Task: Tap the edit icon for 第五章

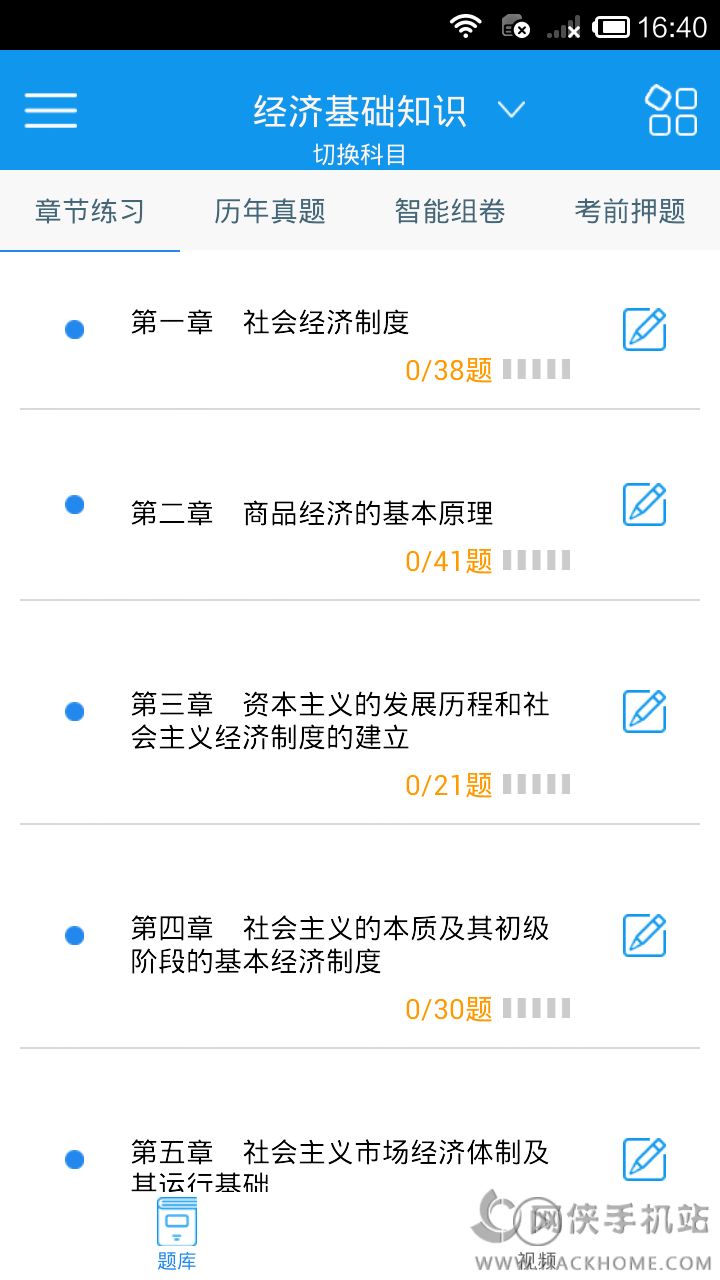Action: click(x=644, y=1159)
